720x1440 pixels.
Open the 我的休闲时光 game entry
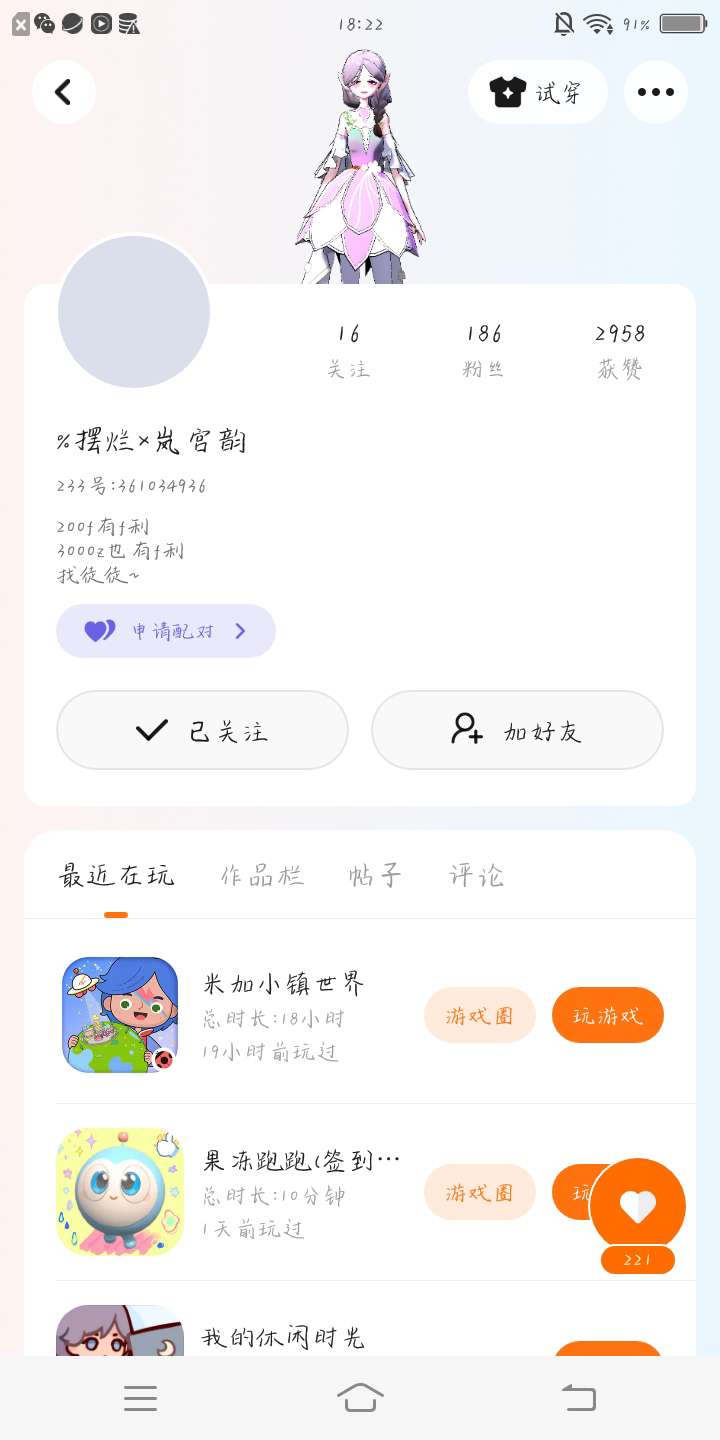(x=282, y=1337)
